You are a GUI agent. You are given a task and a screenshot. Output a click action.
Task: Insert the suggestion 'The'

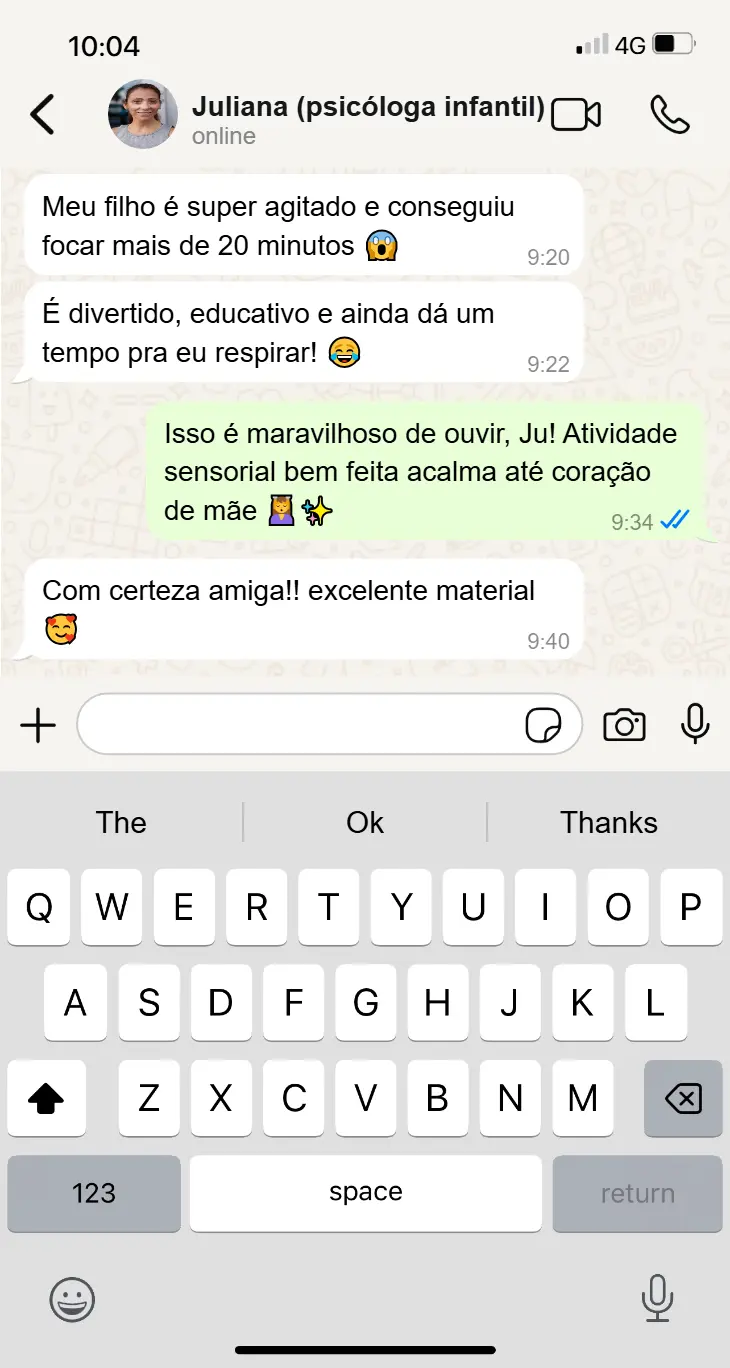point(121,822)
